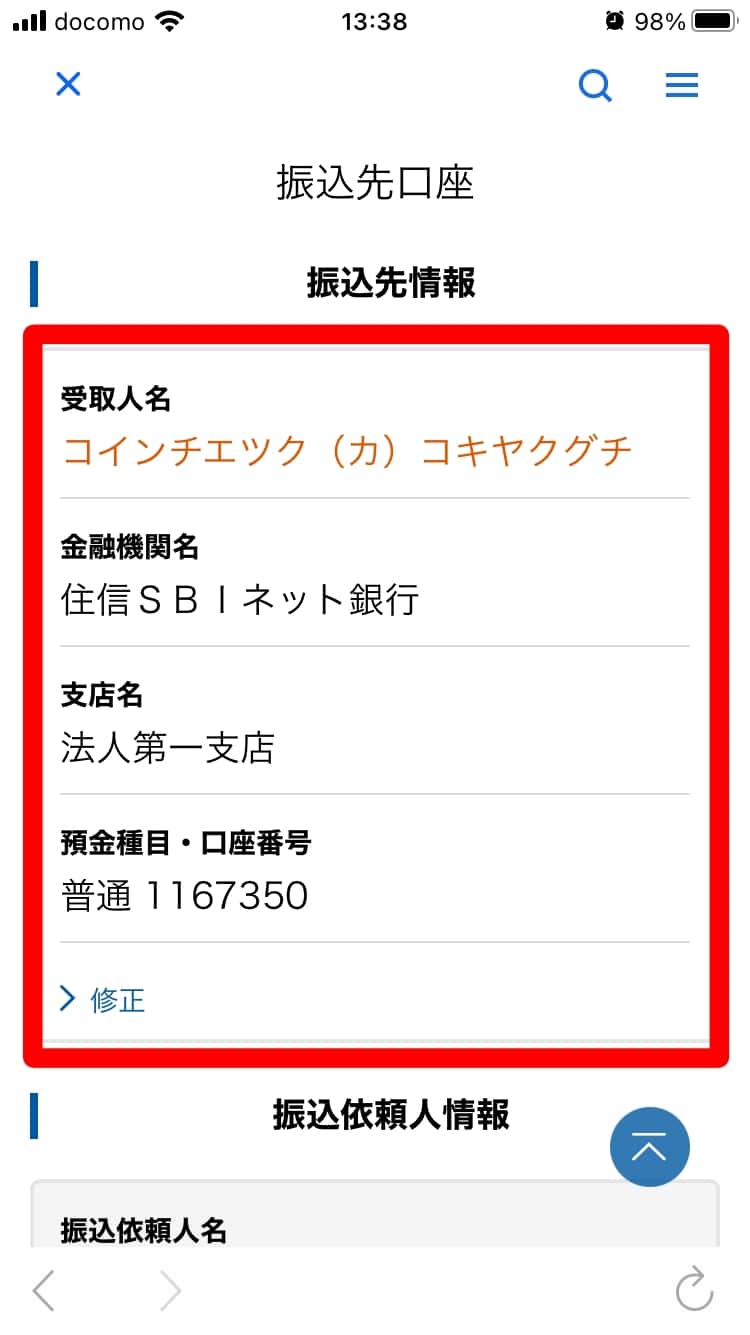Open the search magnifier icon
The width and height of the screenshot is (750, 1335).
(595, 86)
